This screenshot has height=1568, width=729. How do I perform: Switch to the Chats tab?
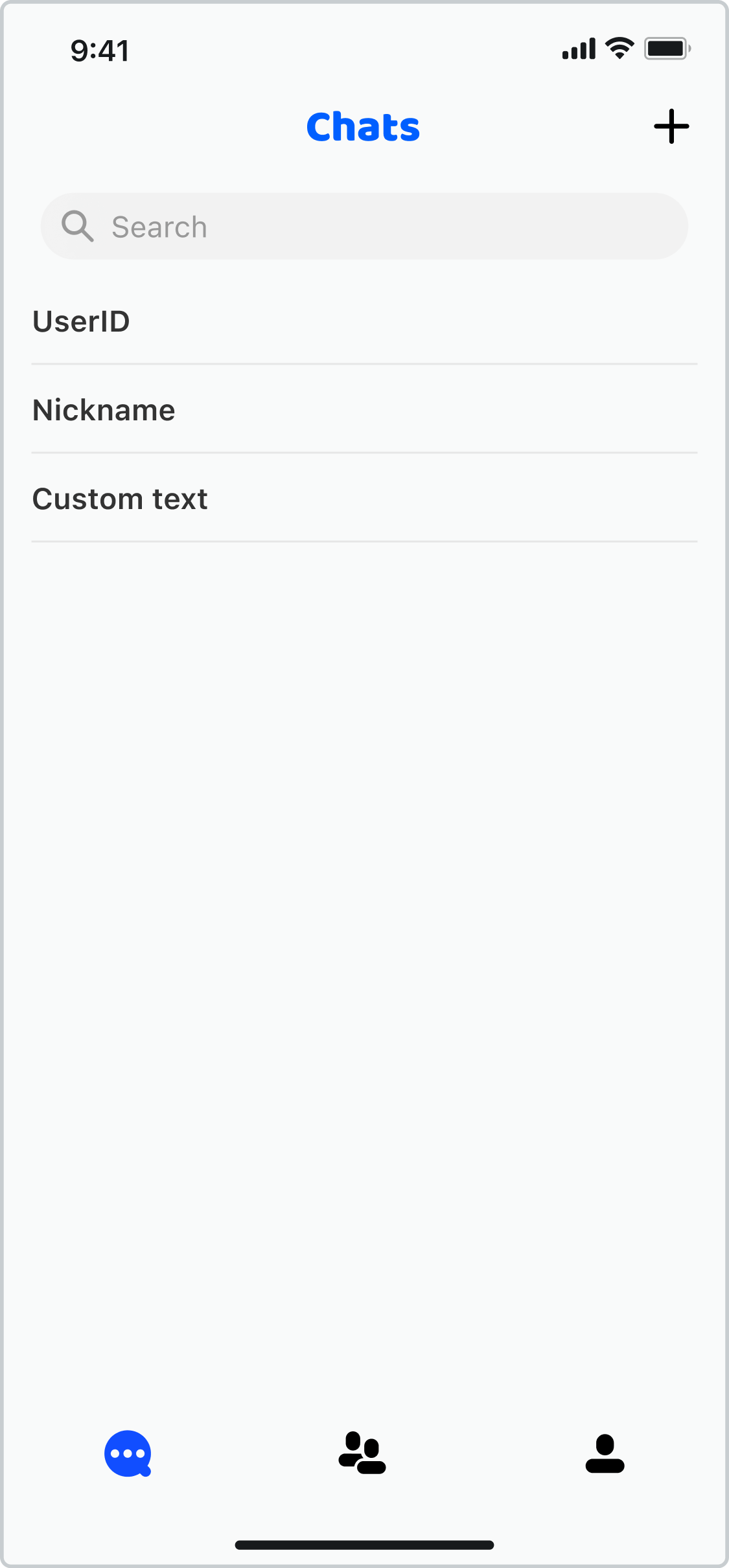tap(128, 1453)
